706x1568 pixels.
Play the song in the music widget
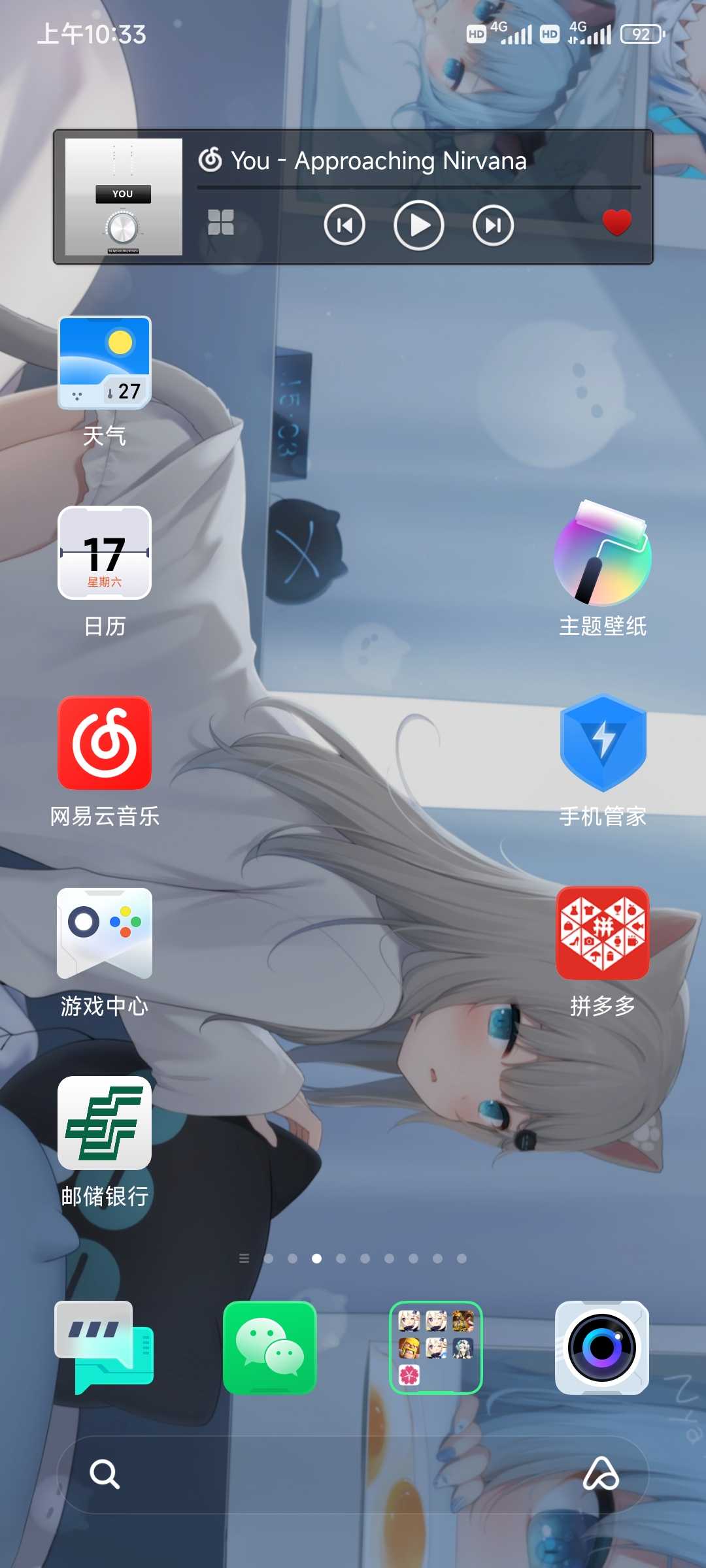(418, 225)
